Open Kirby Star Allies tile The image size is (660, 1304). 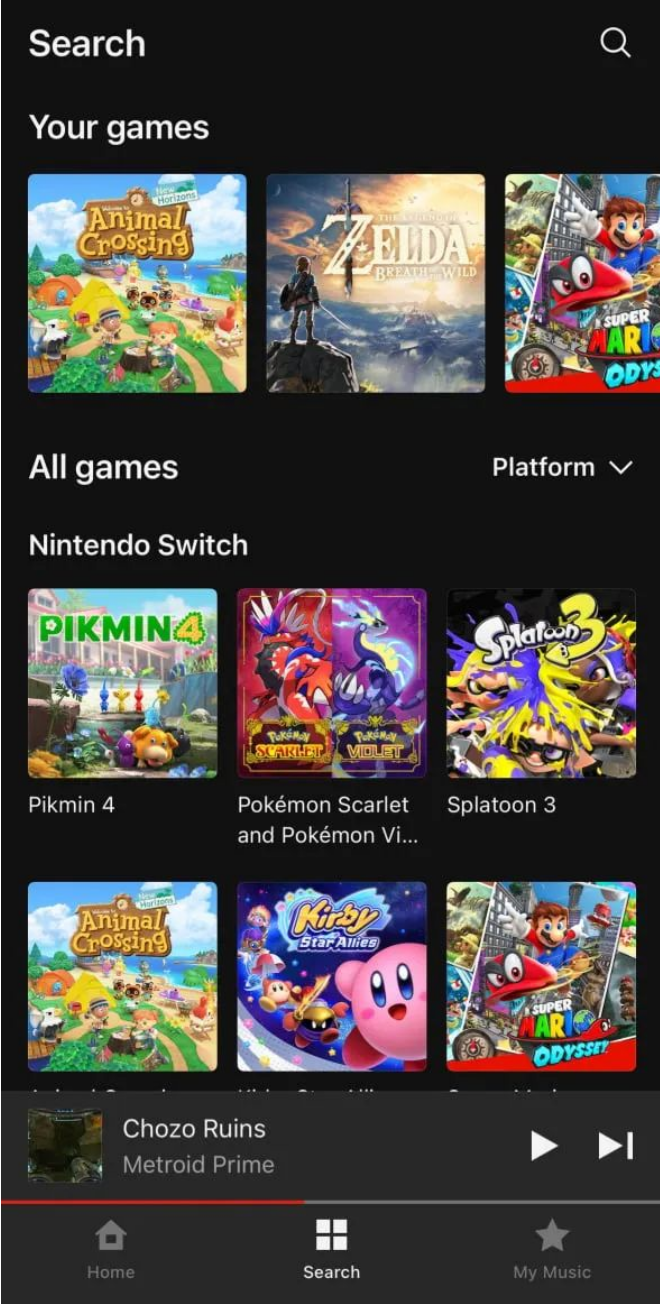331,976
